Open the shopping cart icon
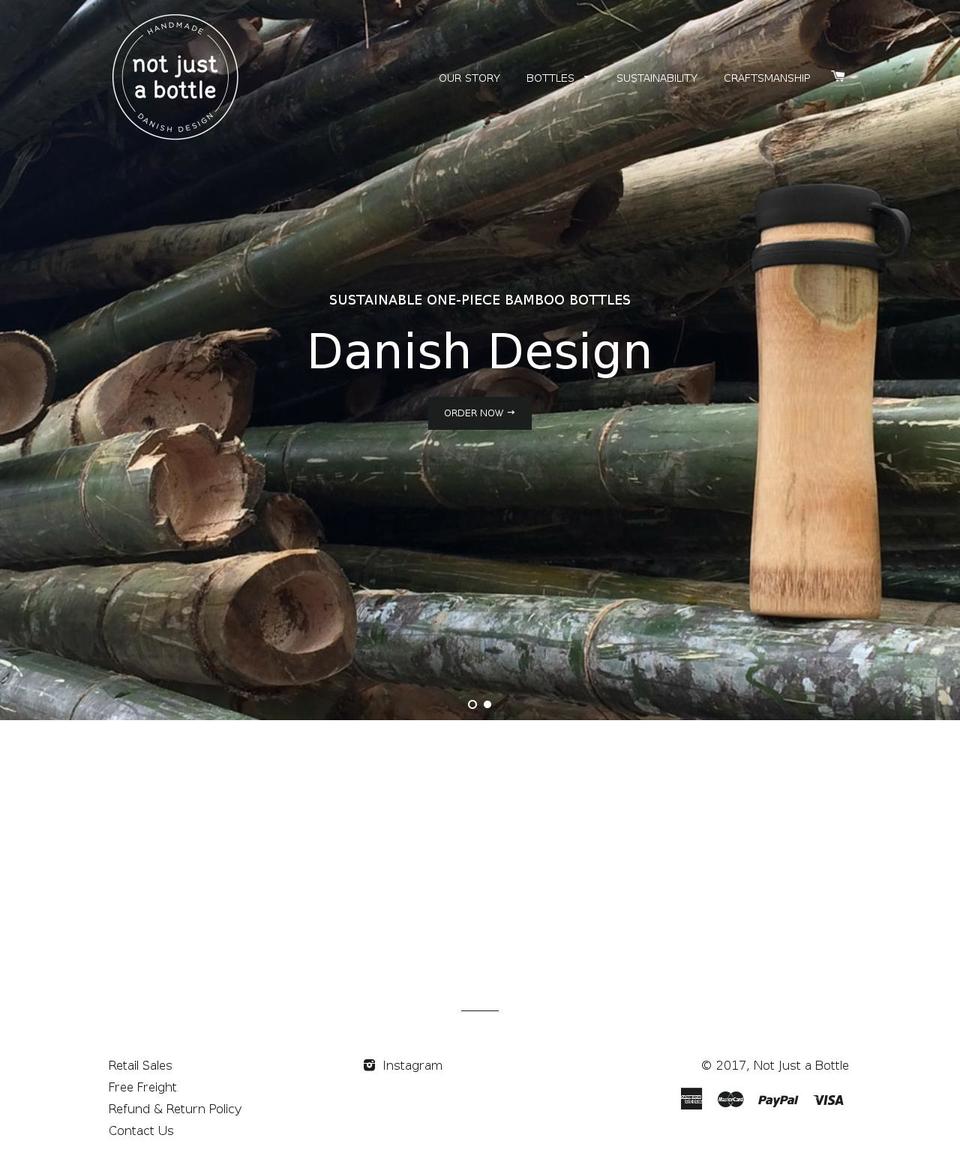This screenshot has height=1174, width=960. [838, 77]
